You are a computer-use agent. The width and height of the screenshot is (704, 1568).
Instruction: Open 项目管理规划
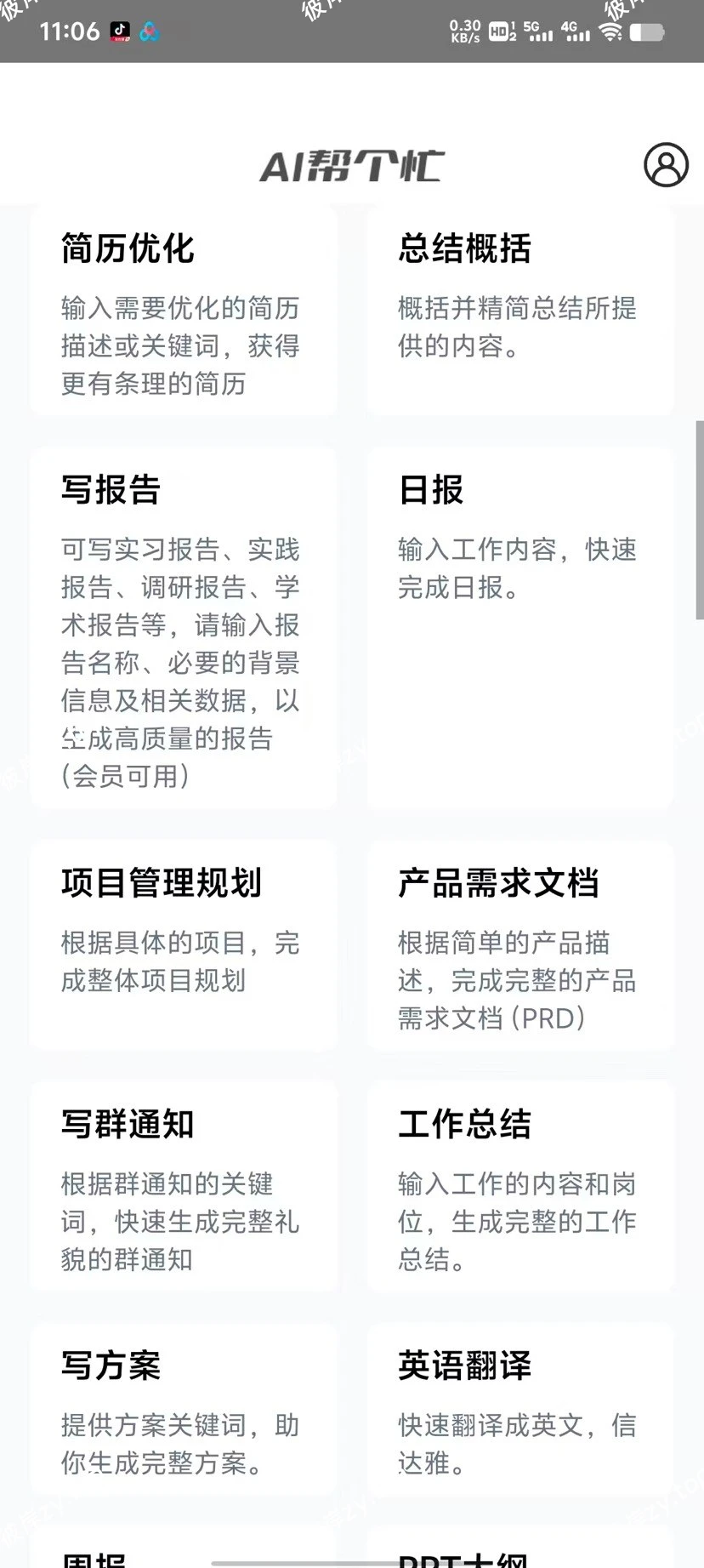[x=182, y=944]
